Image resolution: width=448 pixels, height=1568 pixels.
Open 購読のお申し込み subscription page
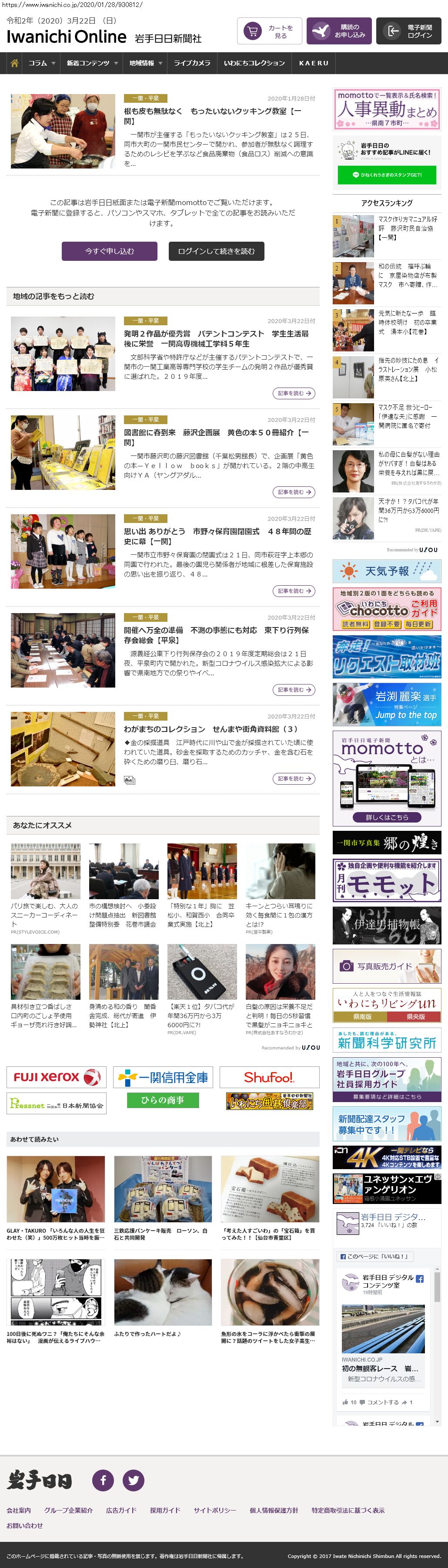tap(338, 31)
